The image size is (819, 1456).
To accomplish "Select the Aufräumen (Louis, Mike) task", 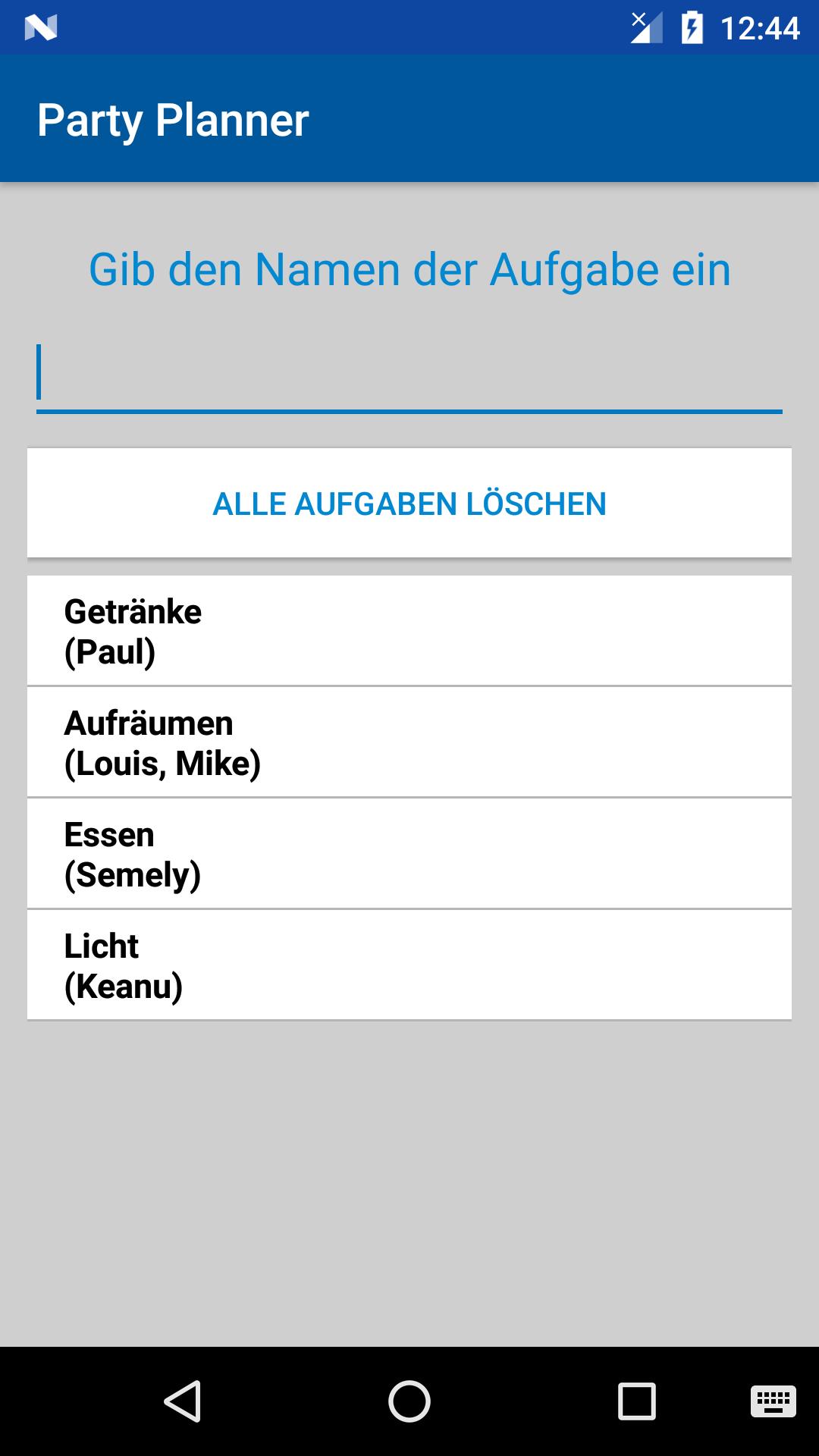I will pyautogui.click(x=409, y=742).
